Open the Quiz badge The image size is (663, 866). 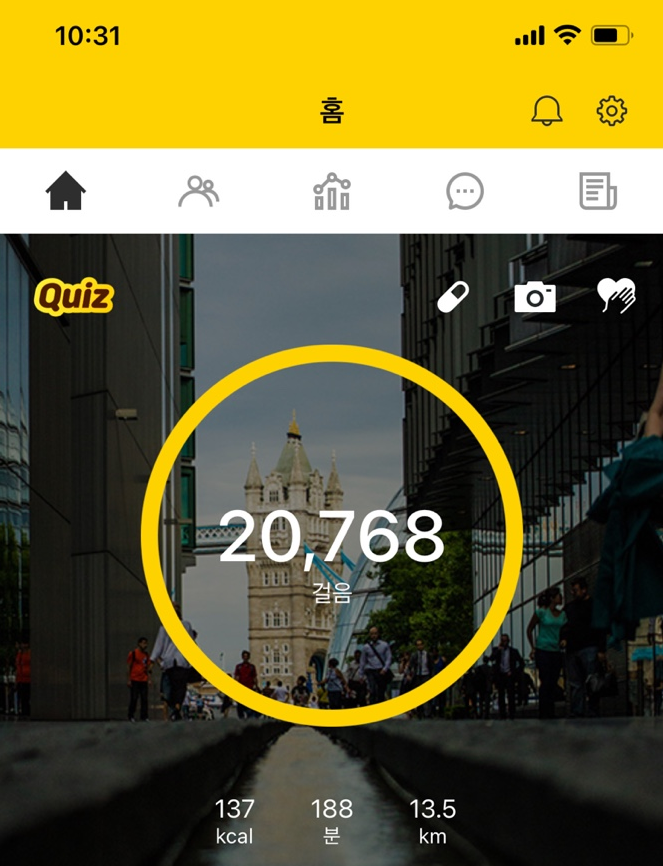tap(73, 296)
